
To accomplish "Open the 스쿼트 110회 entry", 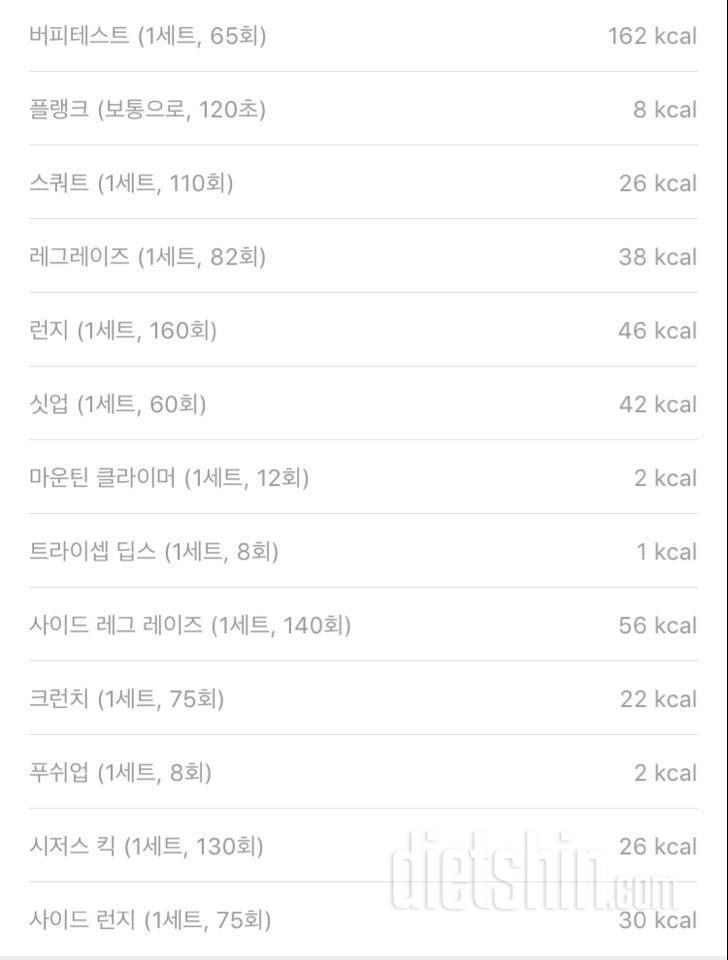I will click(x=131, y=183).
